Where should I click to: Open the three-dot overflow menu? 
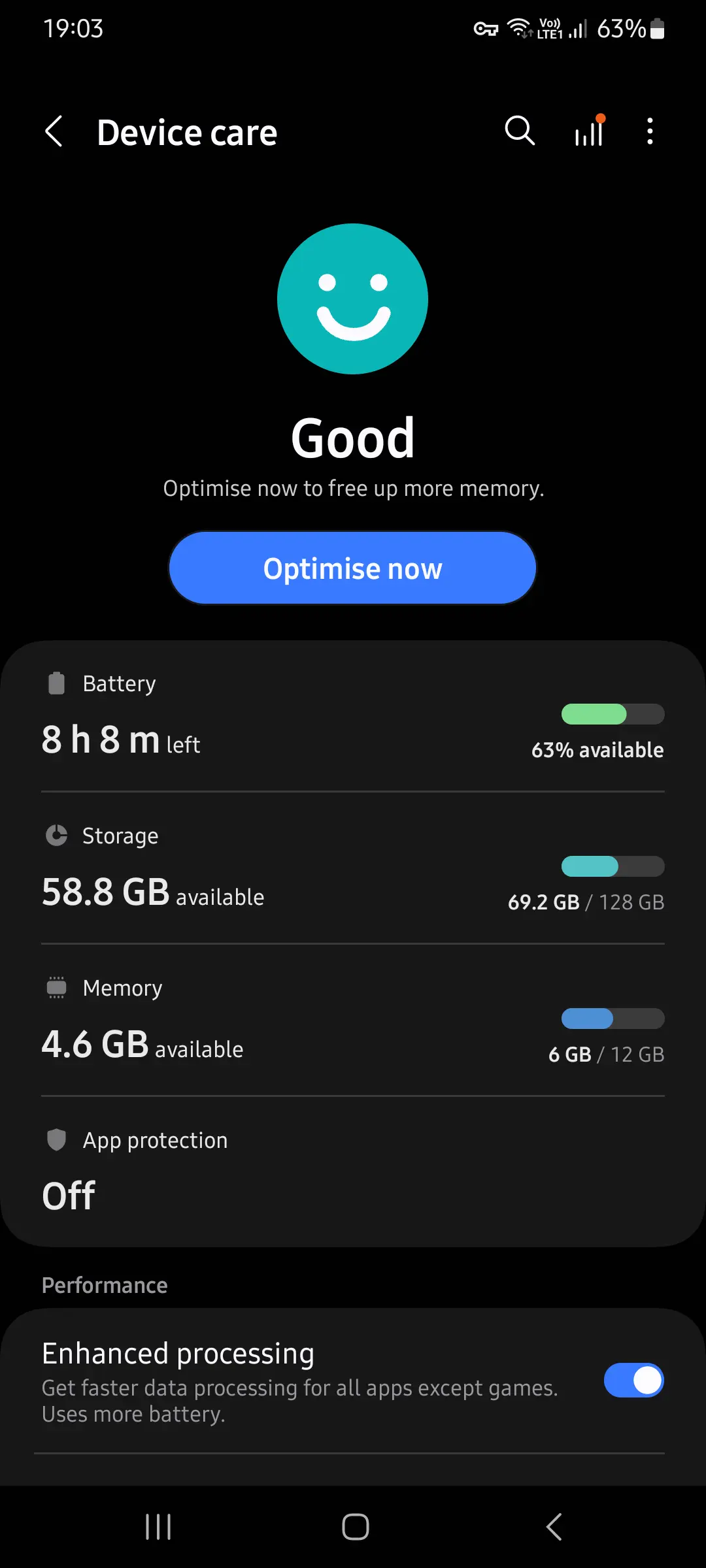click(x=649, y=131)
